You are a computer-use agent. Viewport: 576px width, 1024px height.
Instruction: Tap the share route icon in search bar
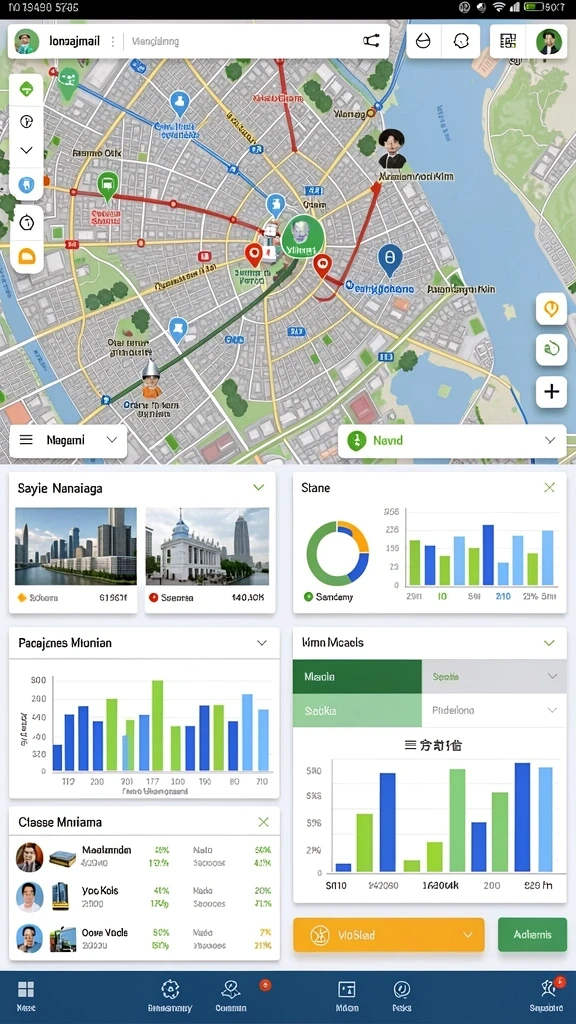point(371,41)
